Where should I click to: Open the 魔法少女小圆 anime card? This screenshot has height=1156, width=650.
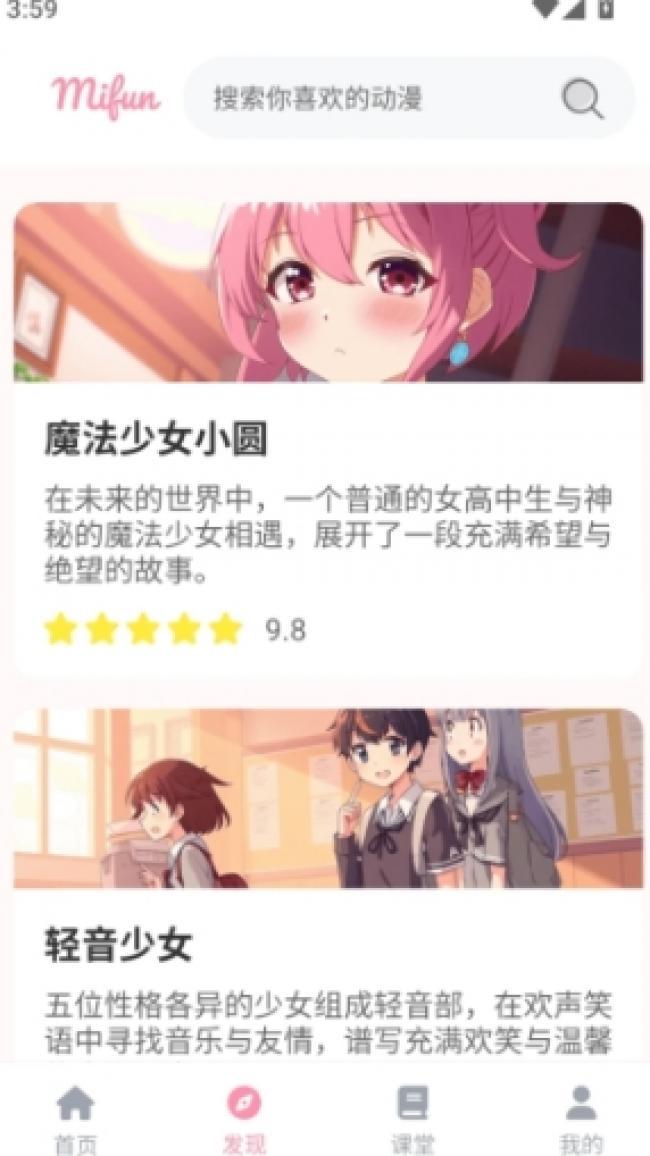pyautogui.click(x=328, y=440)
